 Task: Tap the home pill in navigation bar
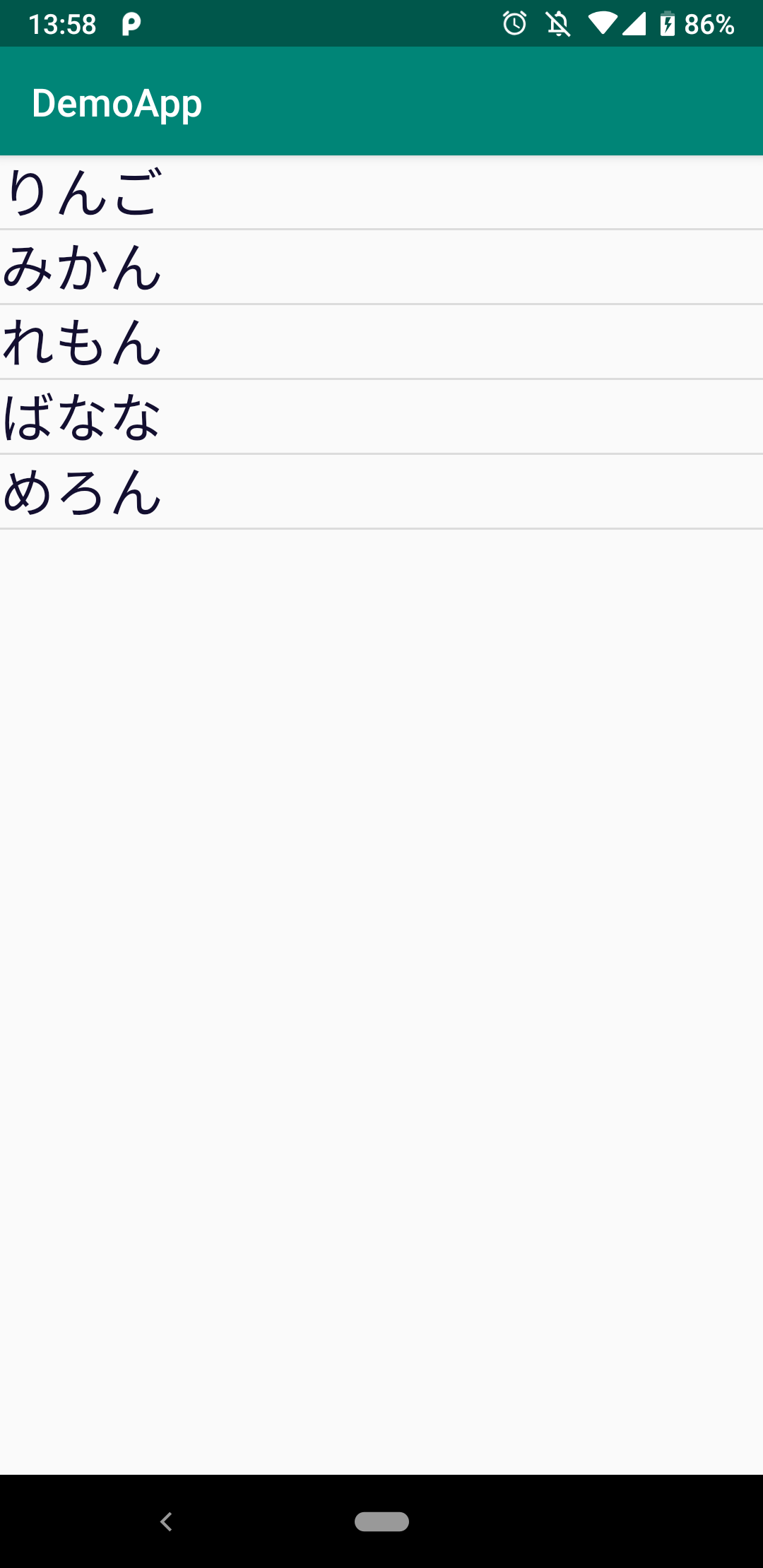pyautogui.click(x=381, y=1521)
